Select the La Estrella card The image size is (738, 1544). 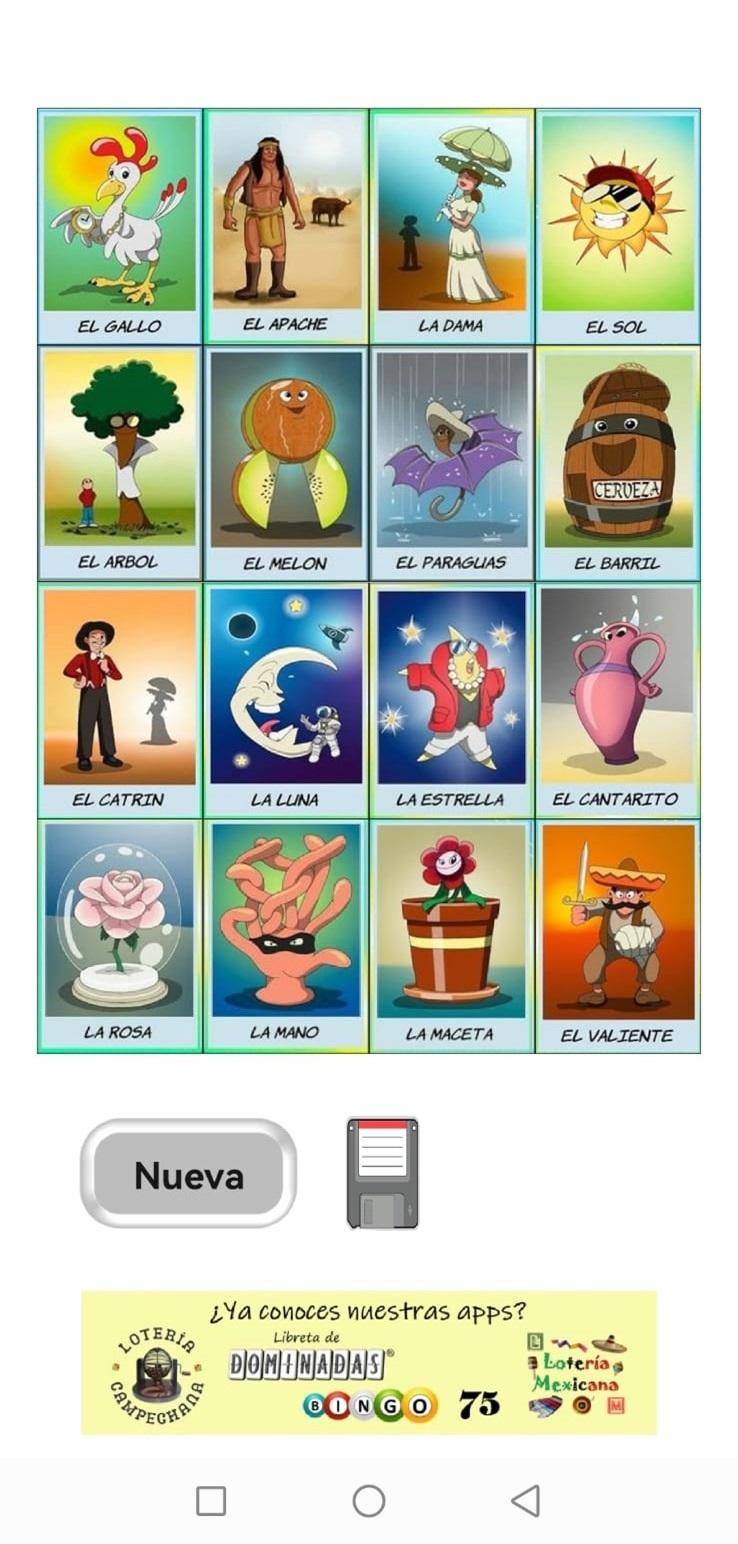452,700
